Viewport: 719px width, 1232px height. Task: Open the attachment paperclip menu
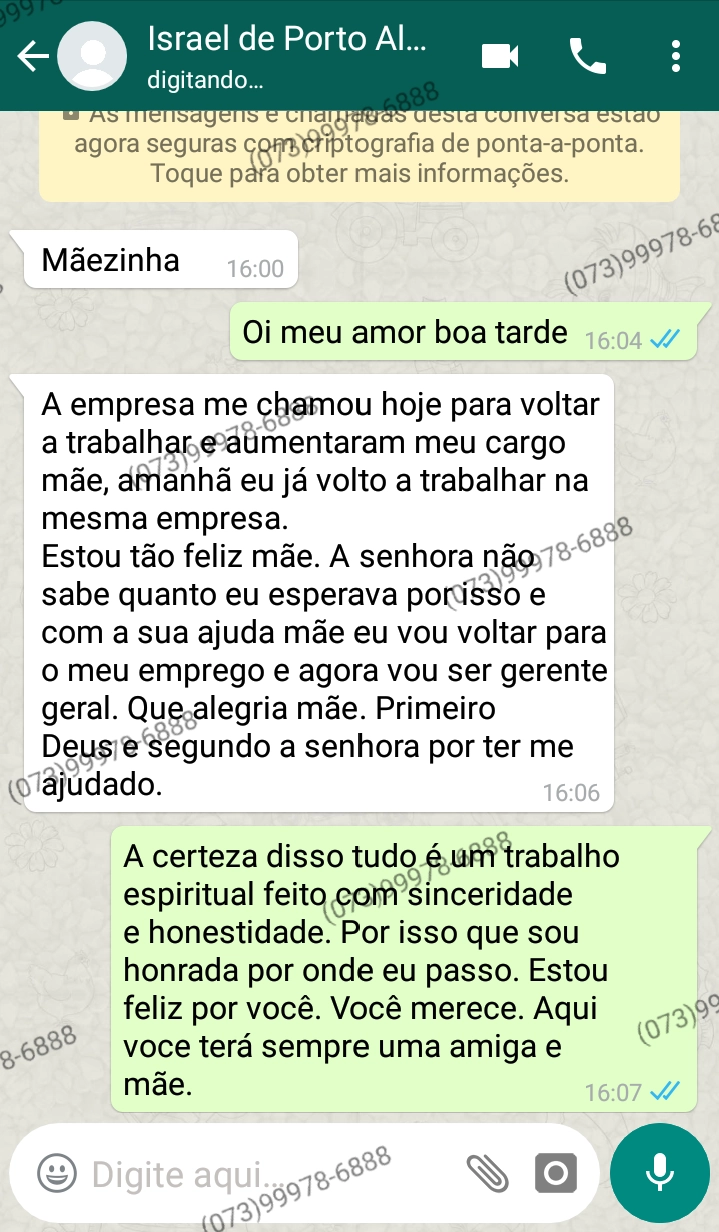tap(489, 1173)
